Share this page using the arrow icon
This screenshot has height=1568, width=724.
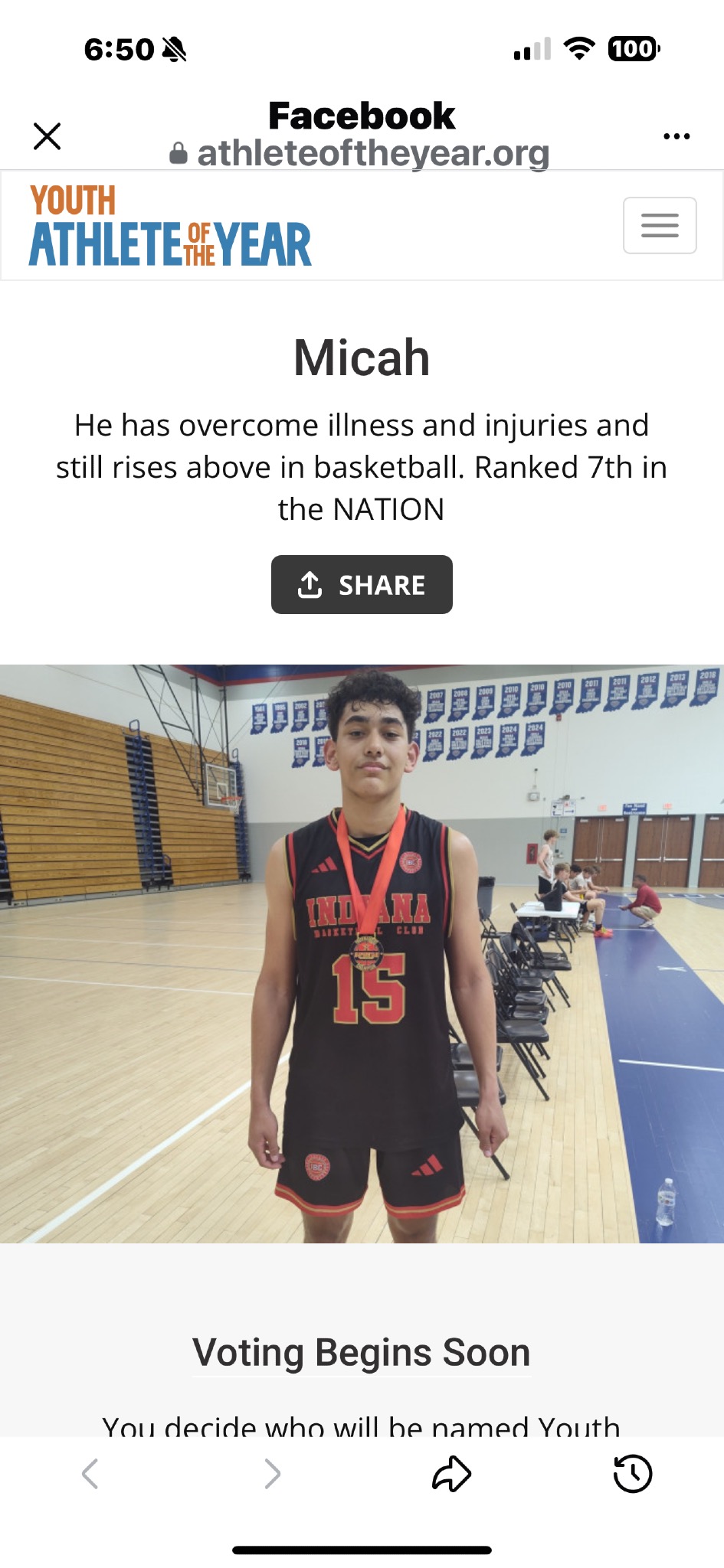click(x=452, y=1473)
